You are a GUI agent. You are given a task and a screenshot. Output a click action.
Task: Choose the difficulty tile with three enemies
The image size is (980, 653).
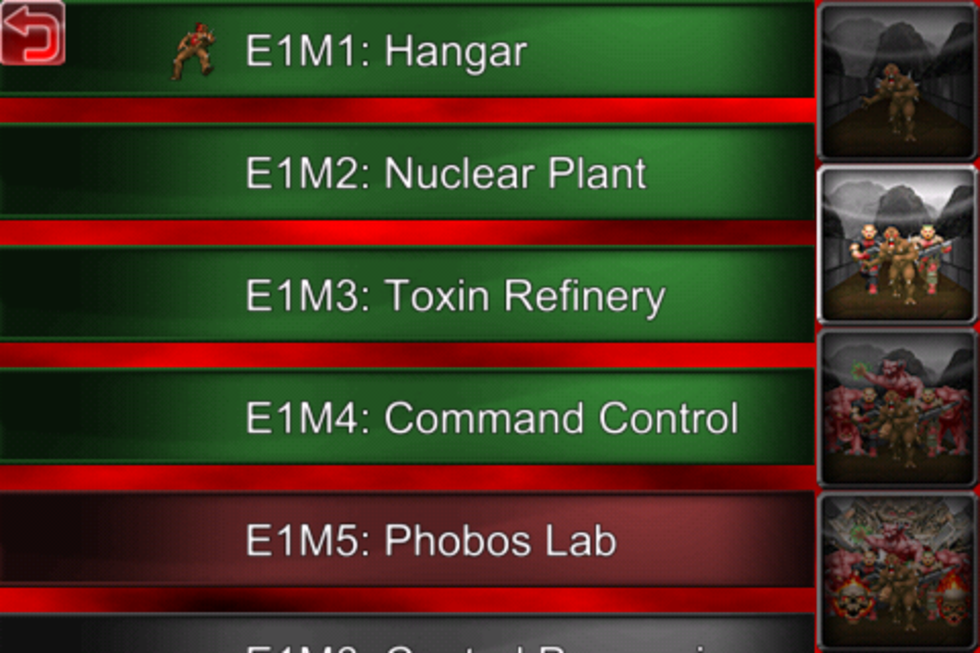(x=897, y=245)
